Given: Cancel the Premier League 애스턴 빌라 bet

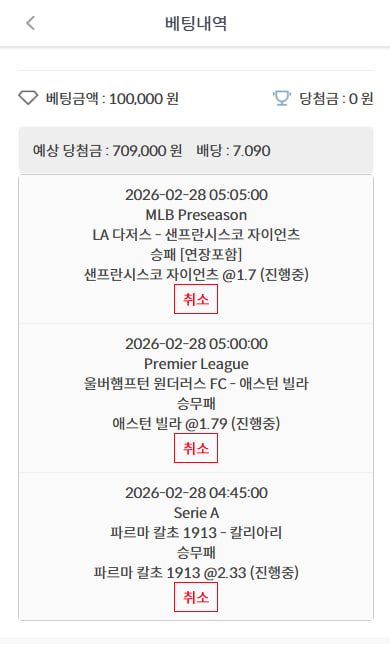Looking at the screenshot, I should click(196, 448).
